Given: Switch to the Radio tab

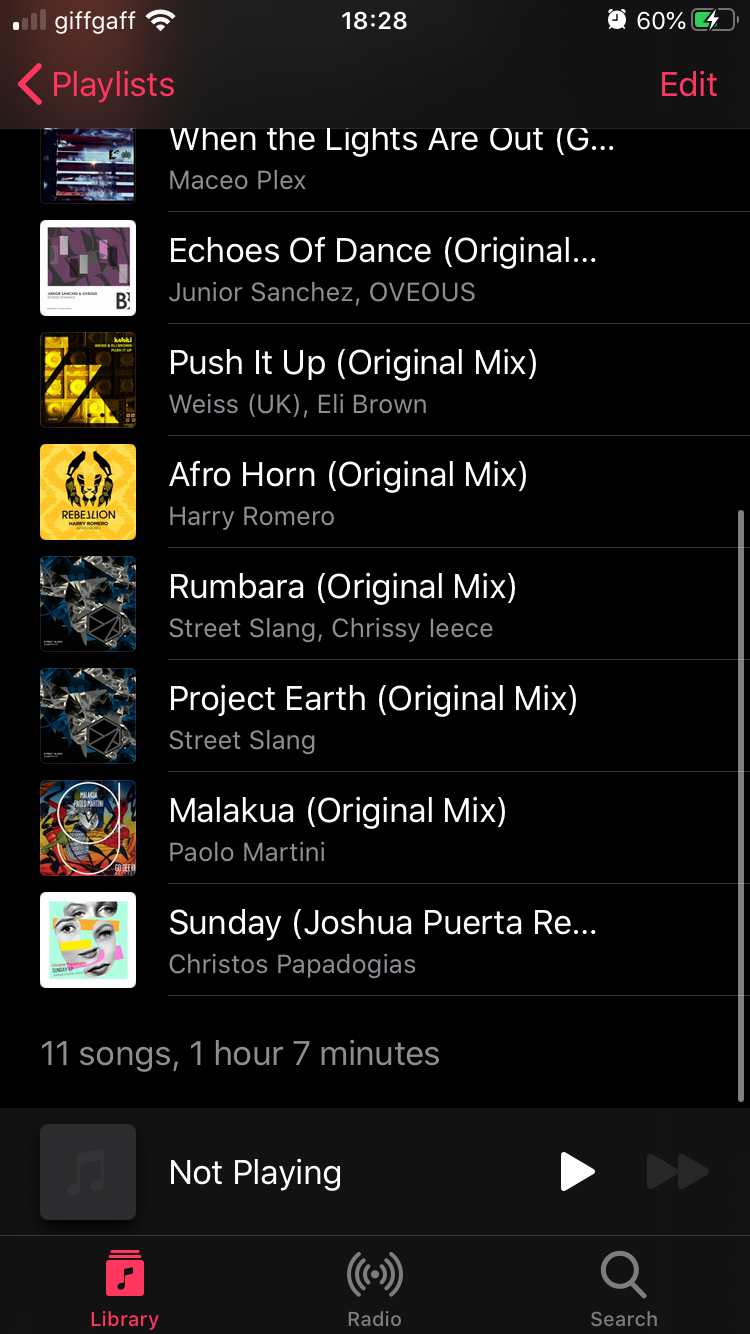Looking at the screenshot, I should tap(374, 1288).
